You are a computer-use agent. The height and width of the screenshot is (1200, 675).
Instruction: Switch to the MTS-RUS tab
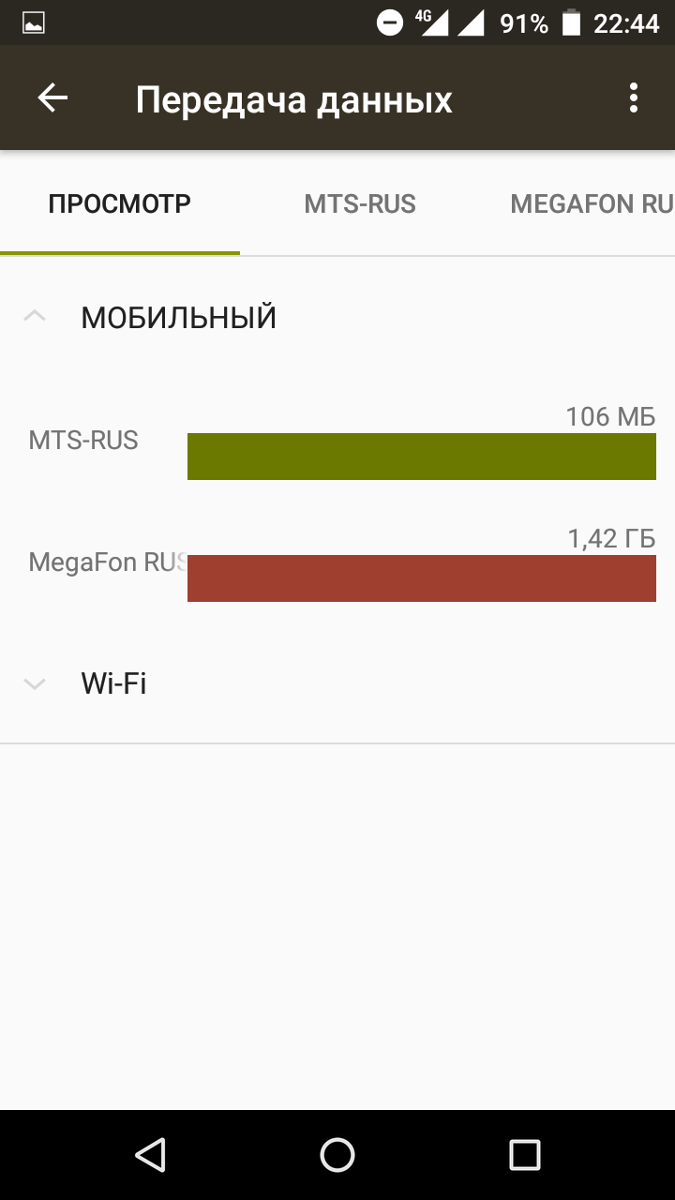(360, 204)
